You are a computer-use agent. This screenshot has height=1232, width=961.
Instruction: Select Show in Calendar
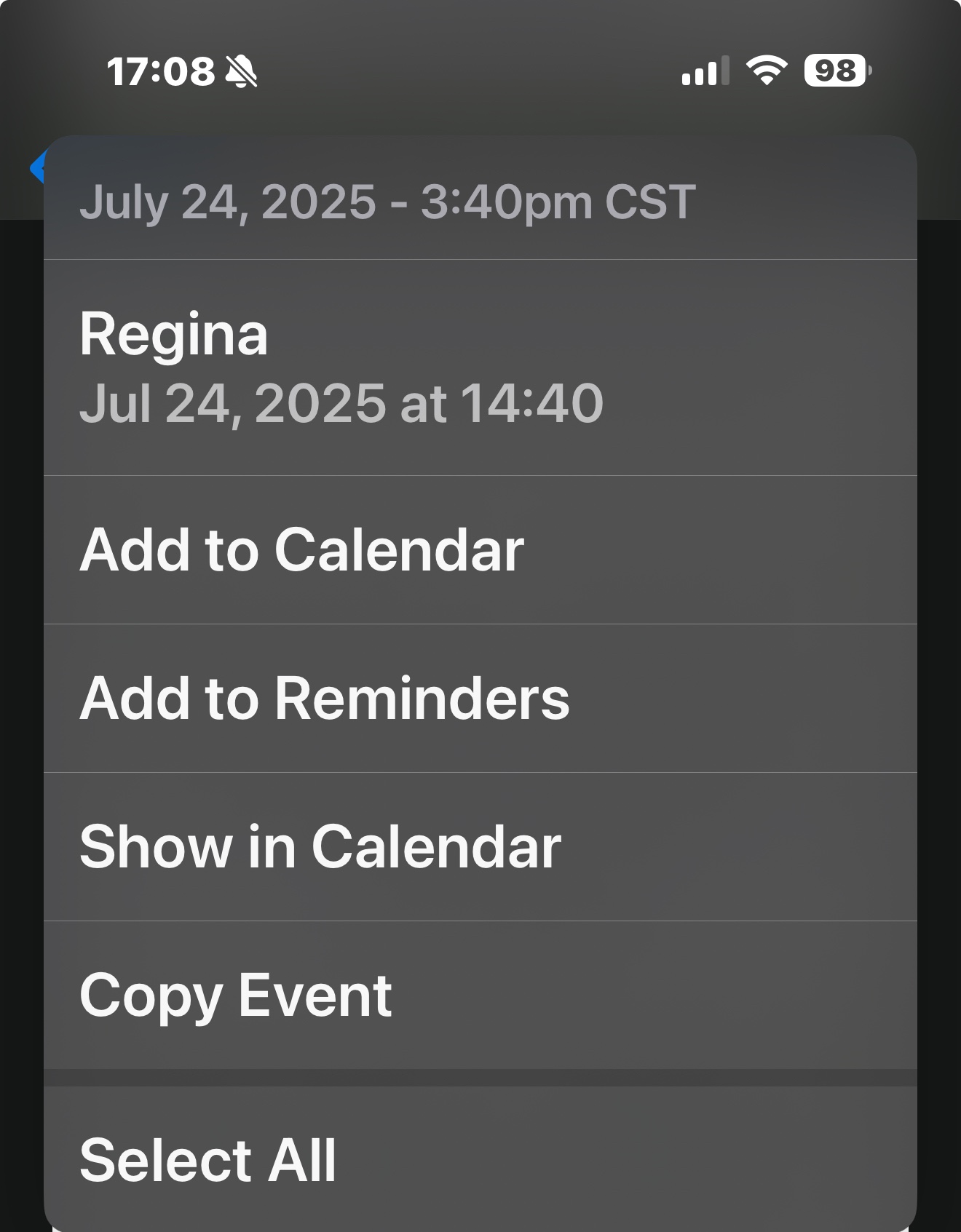tap(480, 847)
